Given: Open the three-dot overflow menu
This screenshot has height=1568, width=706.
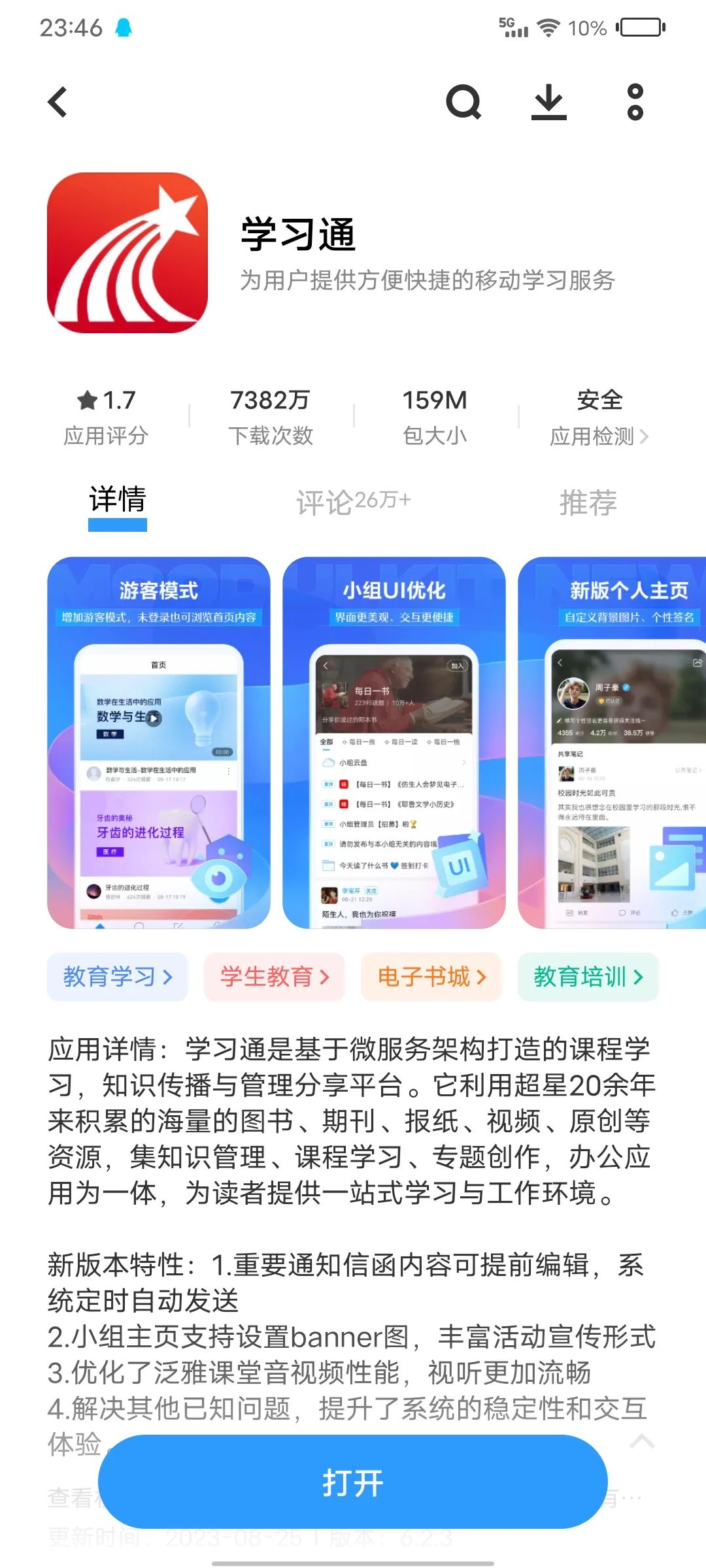Looking at the screenshot, I should click(x=635, y=103).
